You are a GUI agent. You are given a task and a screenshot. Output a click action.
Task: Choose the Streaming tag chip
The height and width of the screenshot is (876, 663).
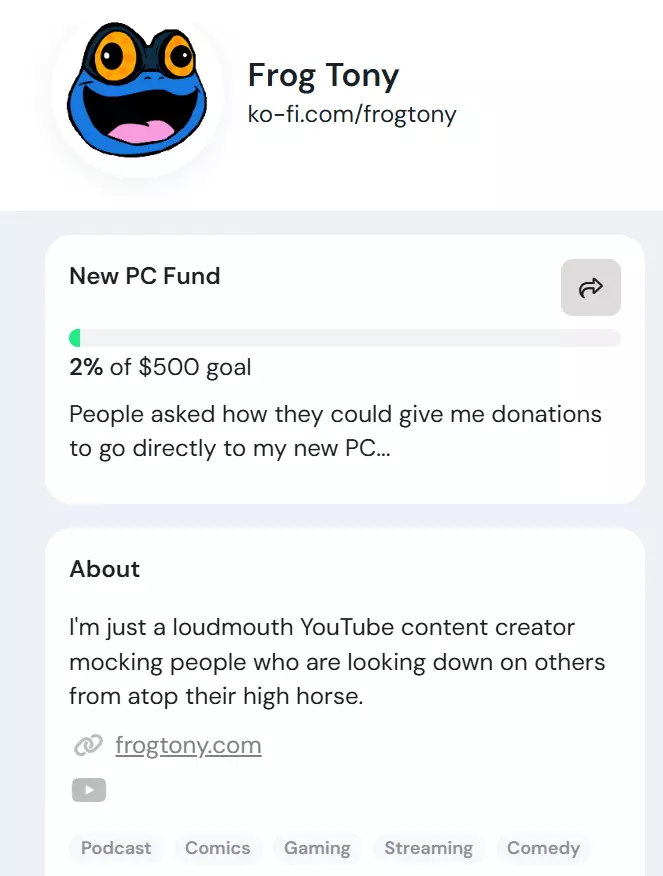428,848
